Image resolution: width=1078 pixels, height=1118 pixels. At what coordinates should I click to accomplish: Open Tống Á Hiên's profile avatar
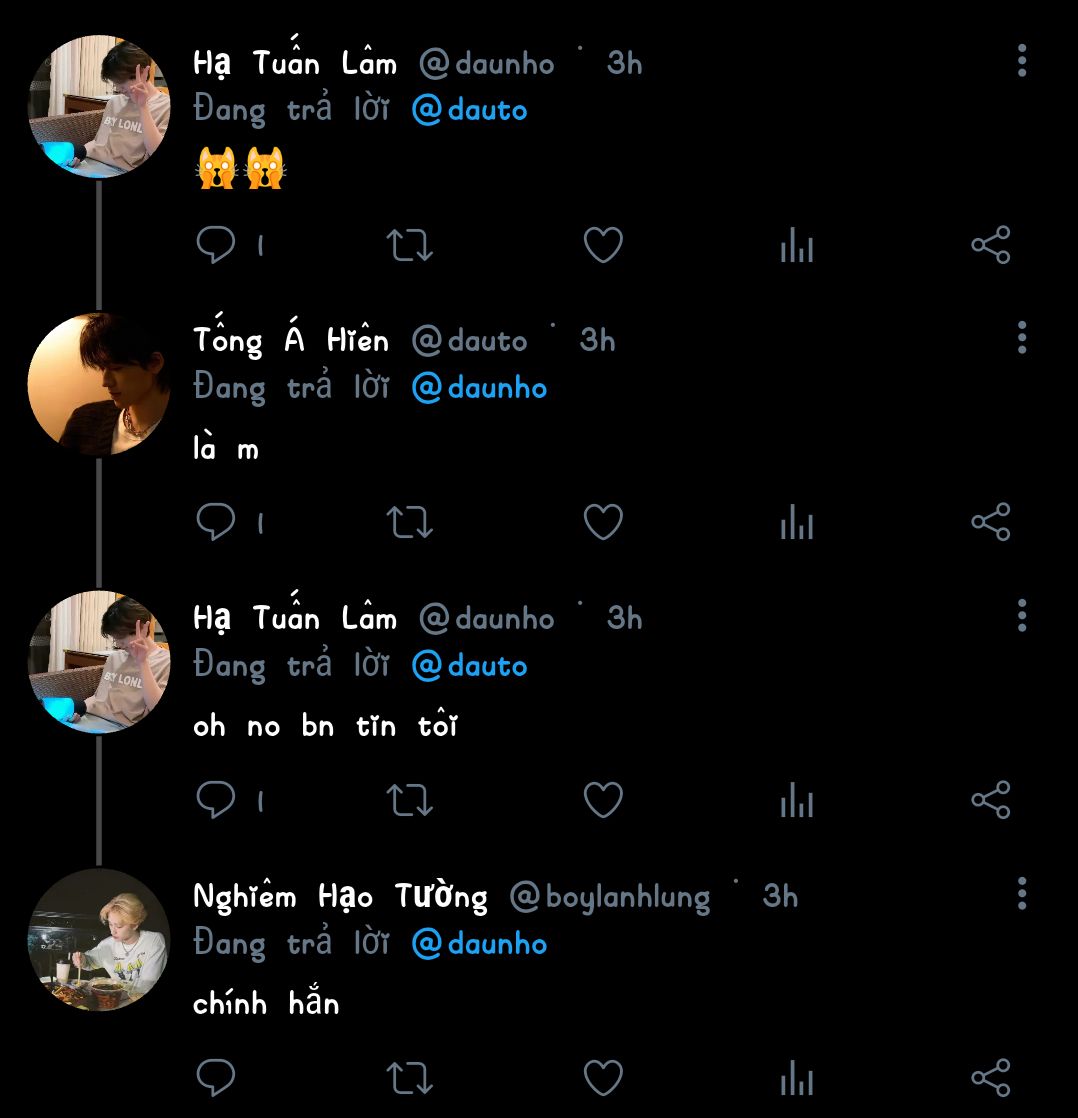click(98, 384)
